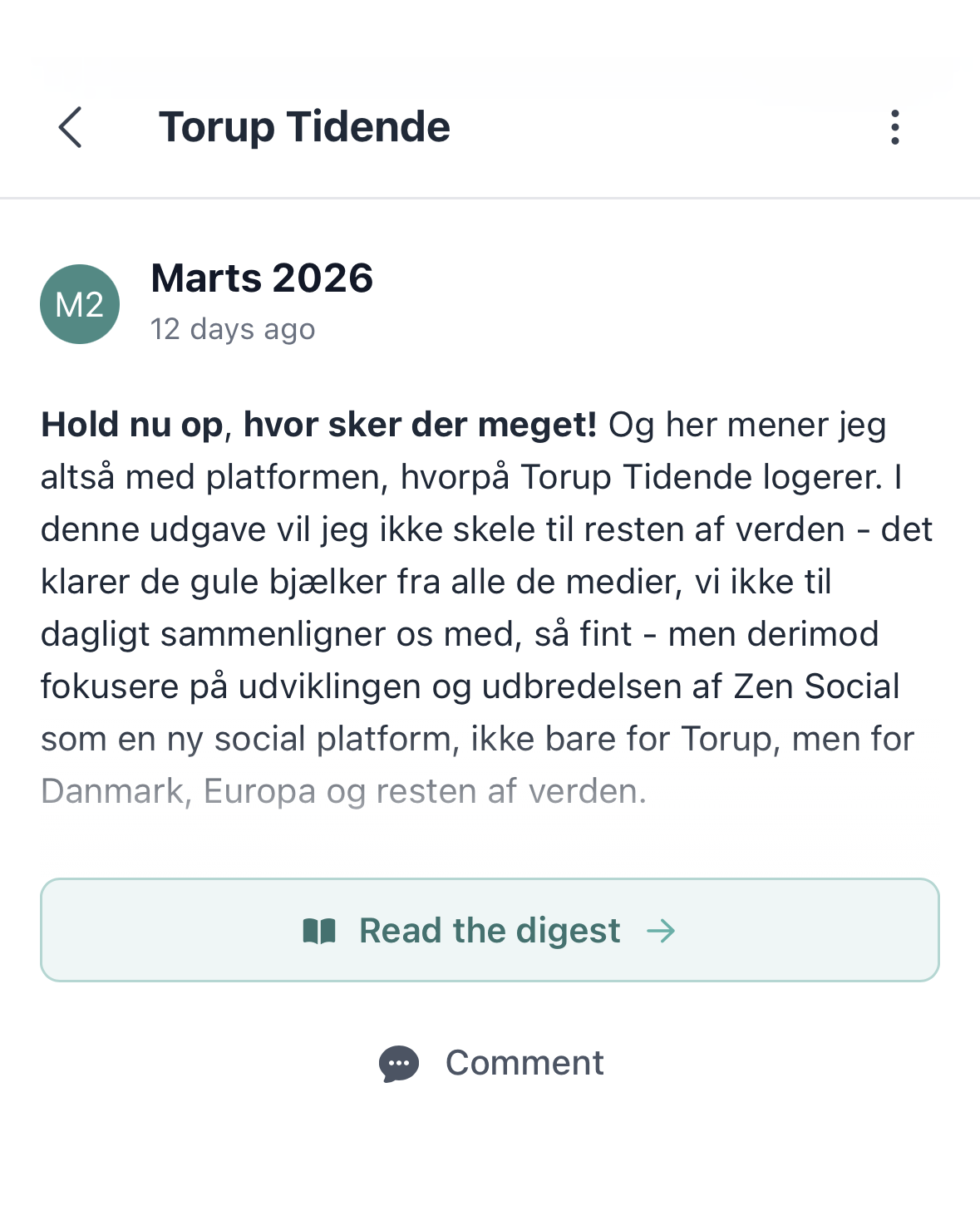The height and width of the screenshot is (1225, 980).
Task: Comment on the Marts 2026 post
Action: 490,1063
